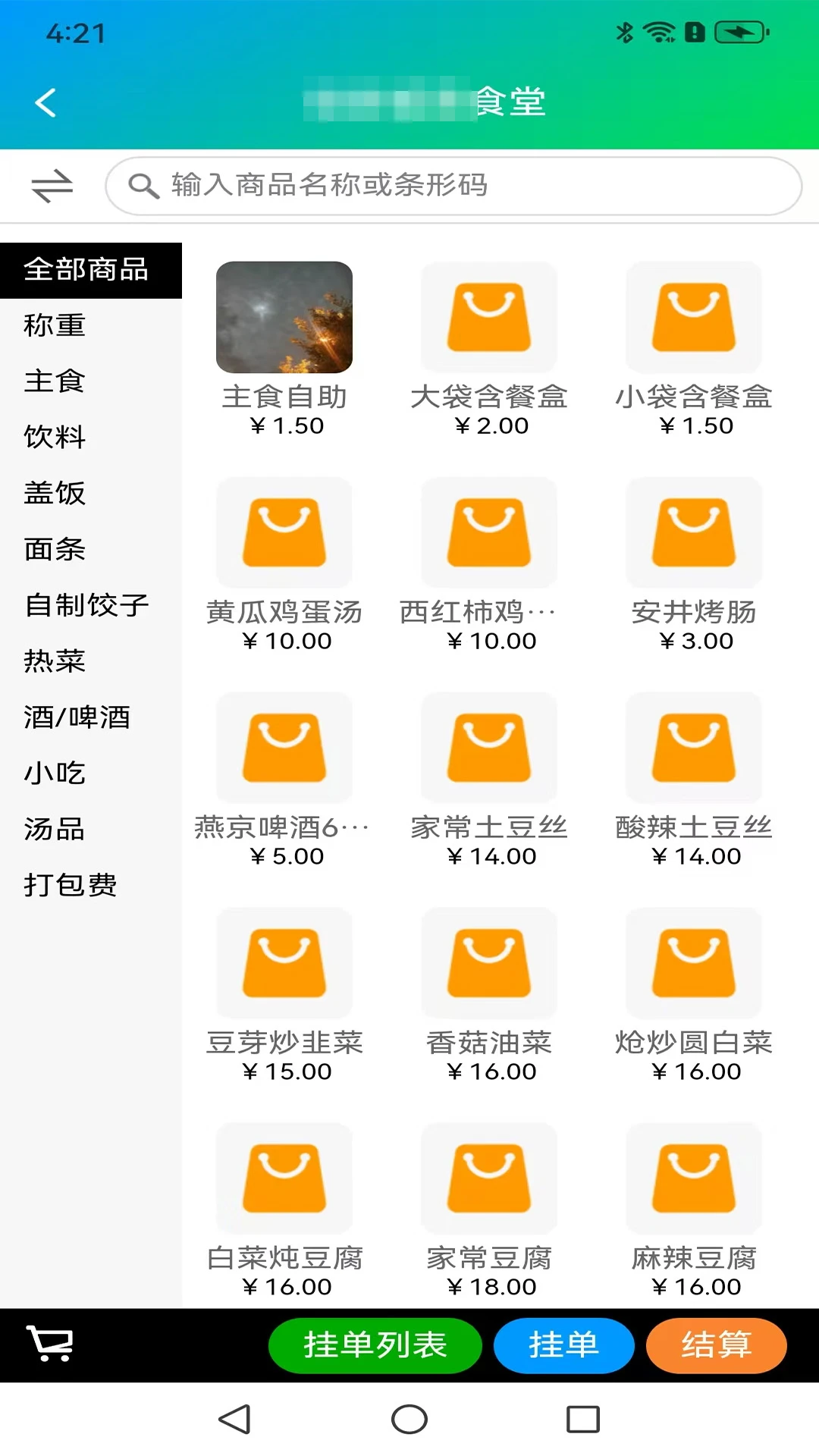Tap the 麻辣豆腐 bag icon

coord(693,1178)
